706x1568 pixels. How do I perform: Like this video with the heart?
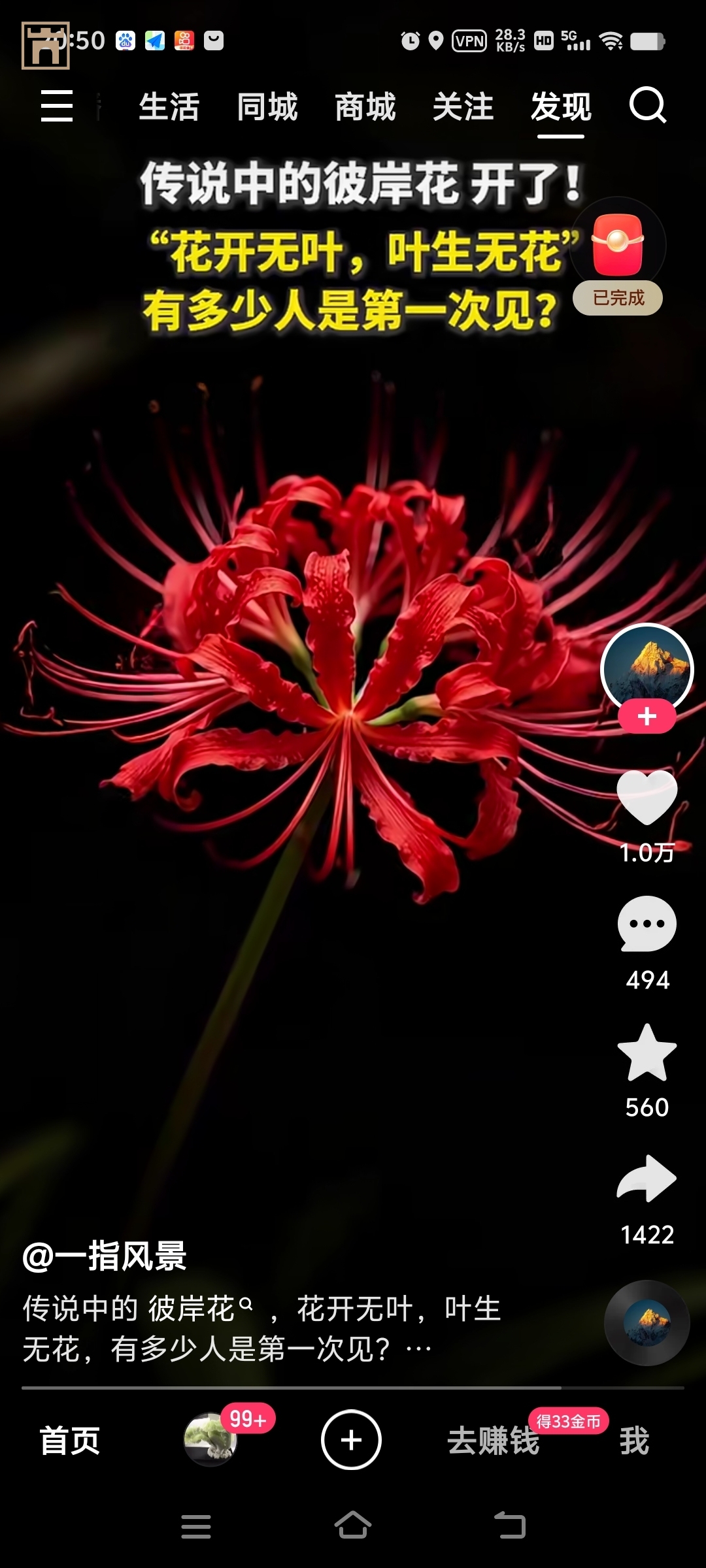(647, 796)
